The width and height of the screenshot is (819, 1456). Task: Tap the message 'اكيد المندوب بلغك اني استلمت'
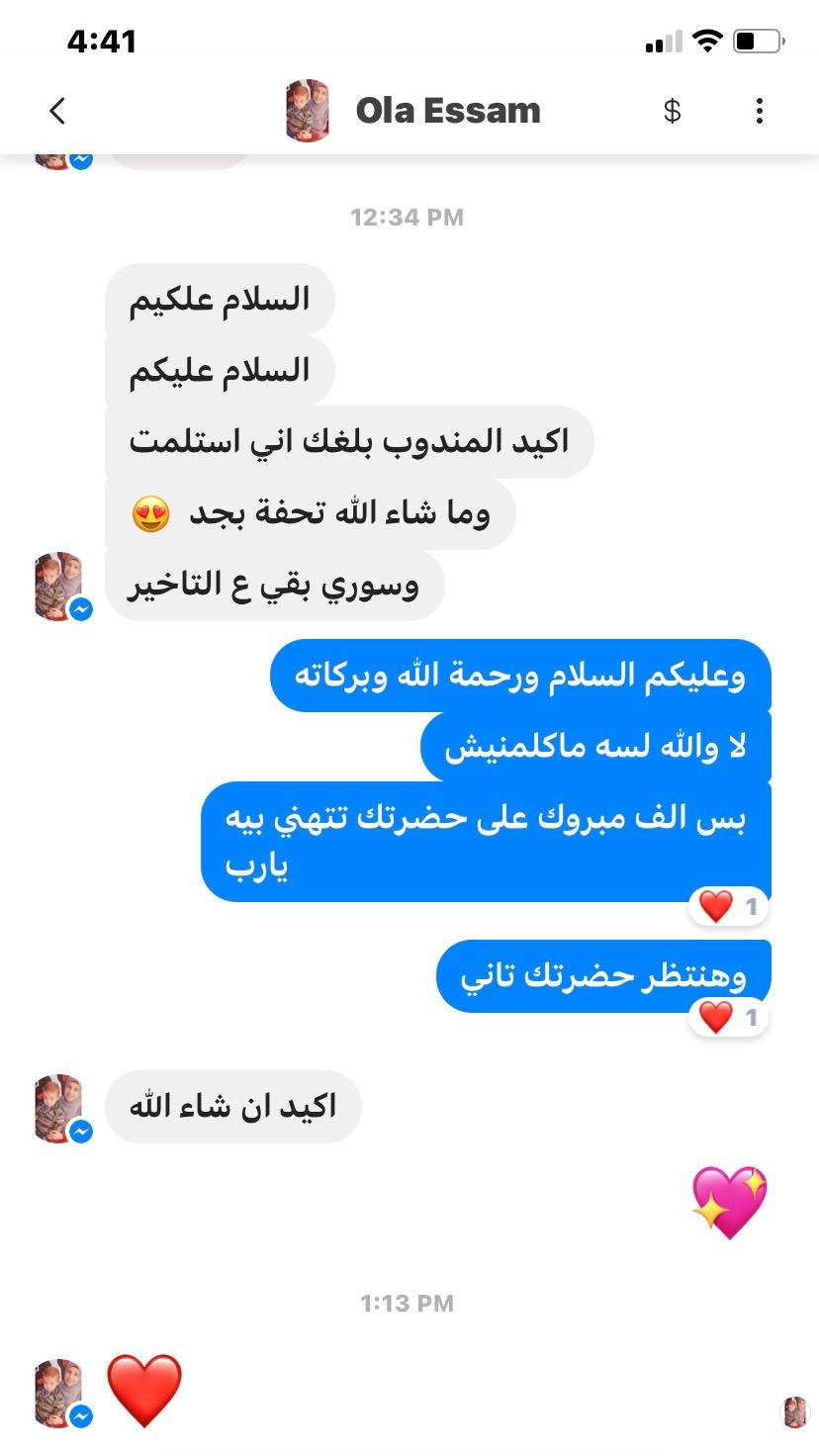349,442
